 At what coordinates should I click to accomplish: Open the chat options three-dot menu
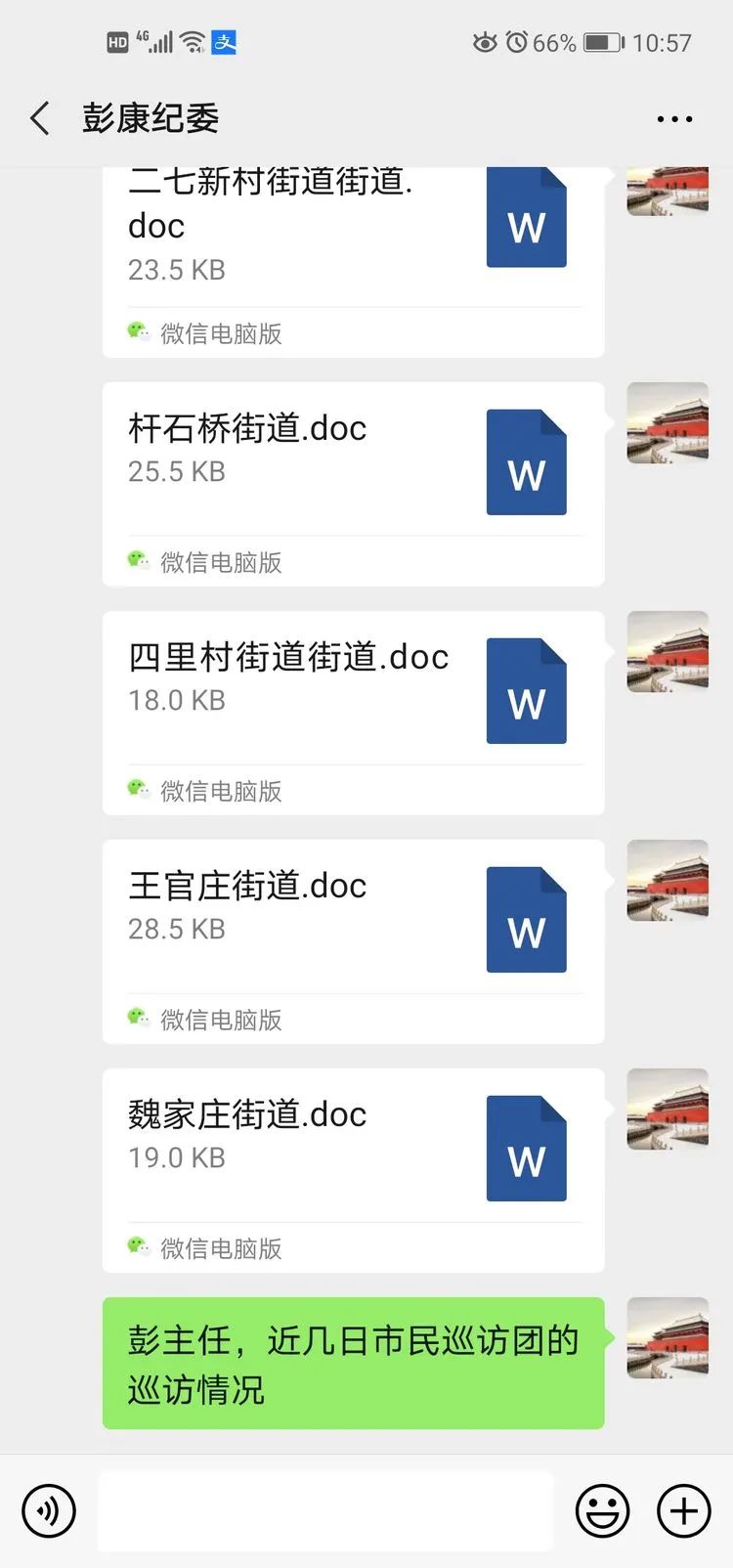pos(674,119)
